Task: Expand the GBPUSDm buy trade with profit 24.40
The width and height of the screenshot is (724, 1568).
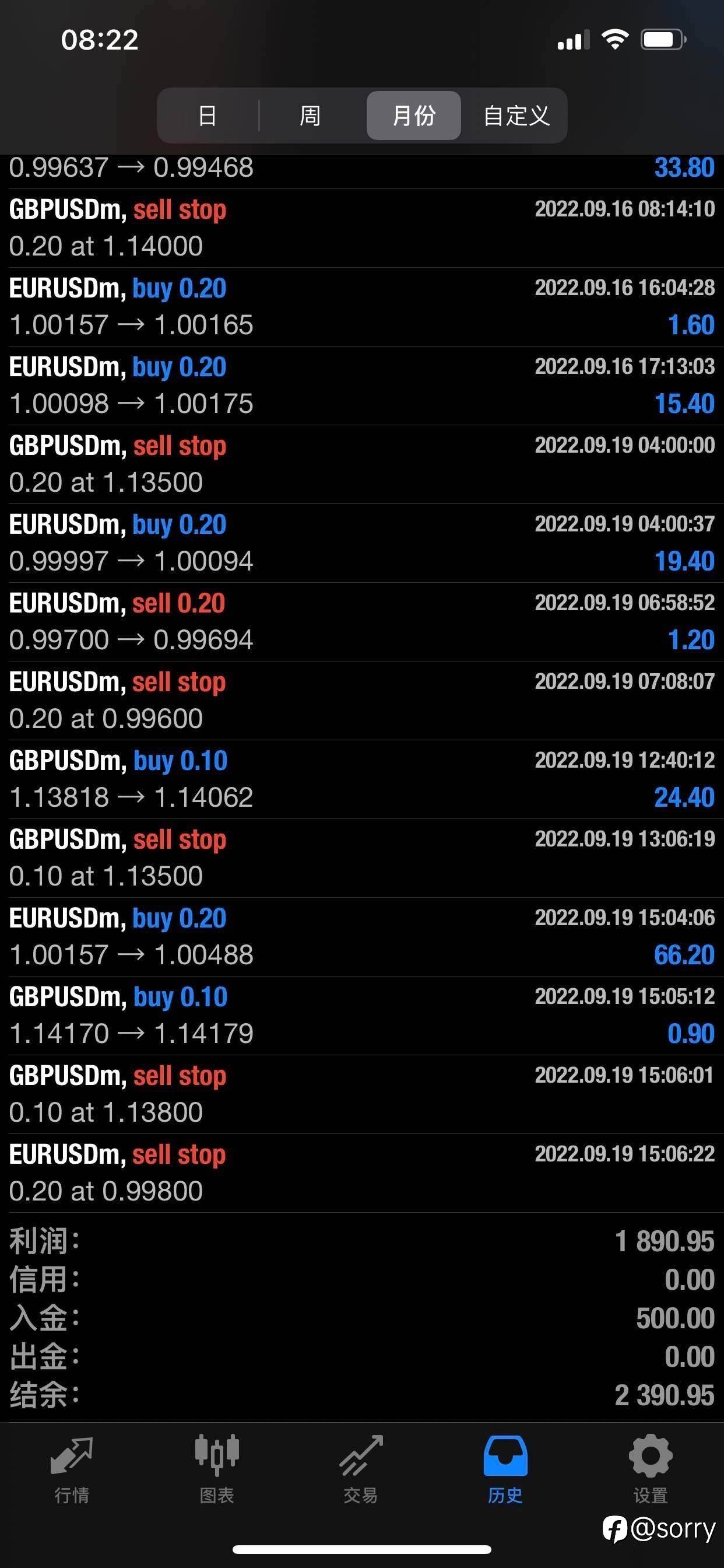Action: [x=361, y=779]
